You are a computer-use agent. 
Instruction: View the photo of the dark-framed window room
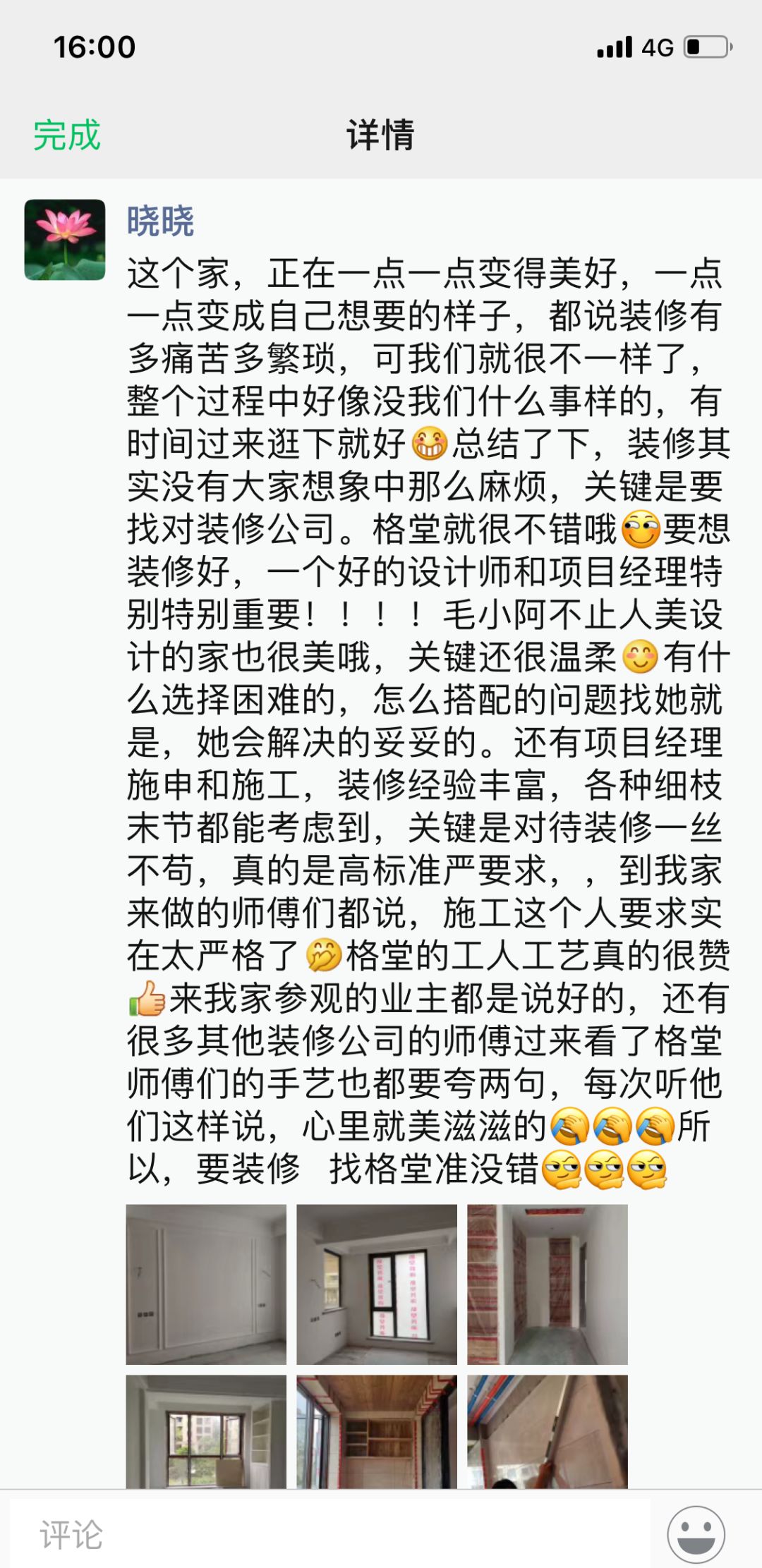tap(377, 1284)
